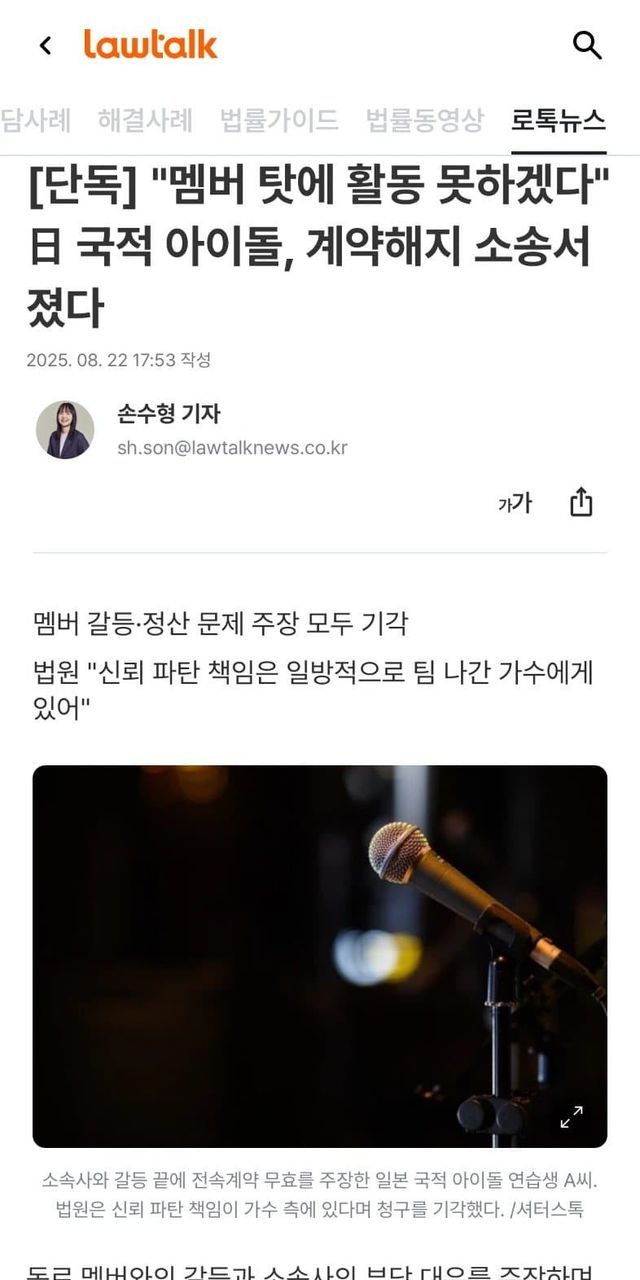
Task: Select the 로톡뉴스 tab
Action: pos(558,121)
